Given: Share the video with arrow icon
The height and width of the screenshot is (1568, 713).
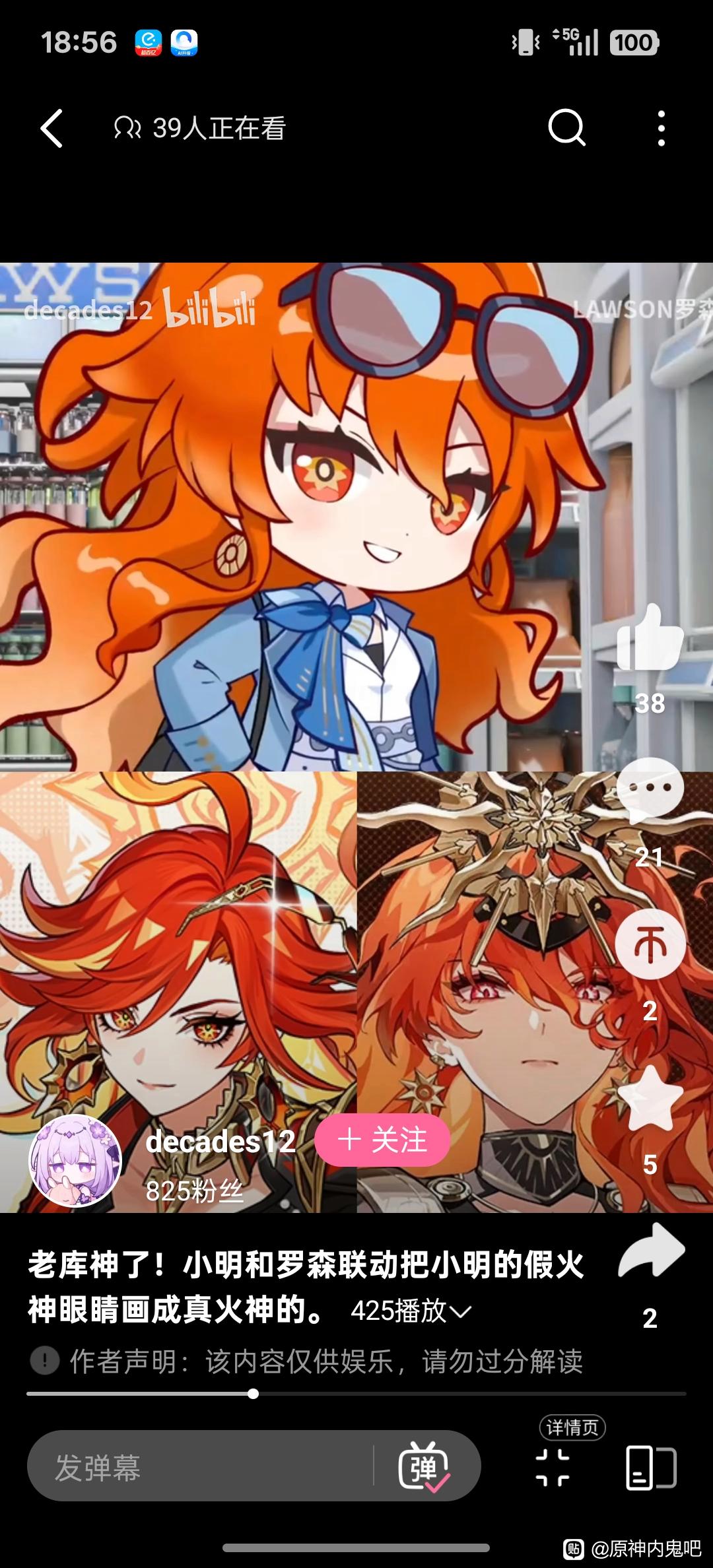Looking at the screenshot, I should (651, 1252).
